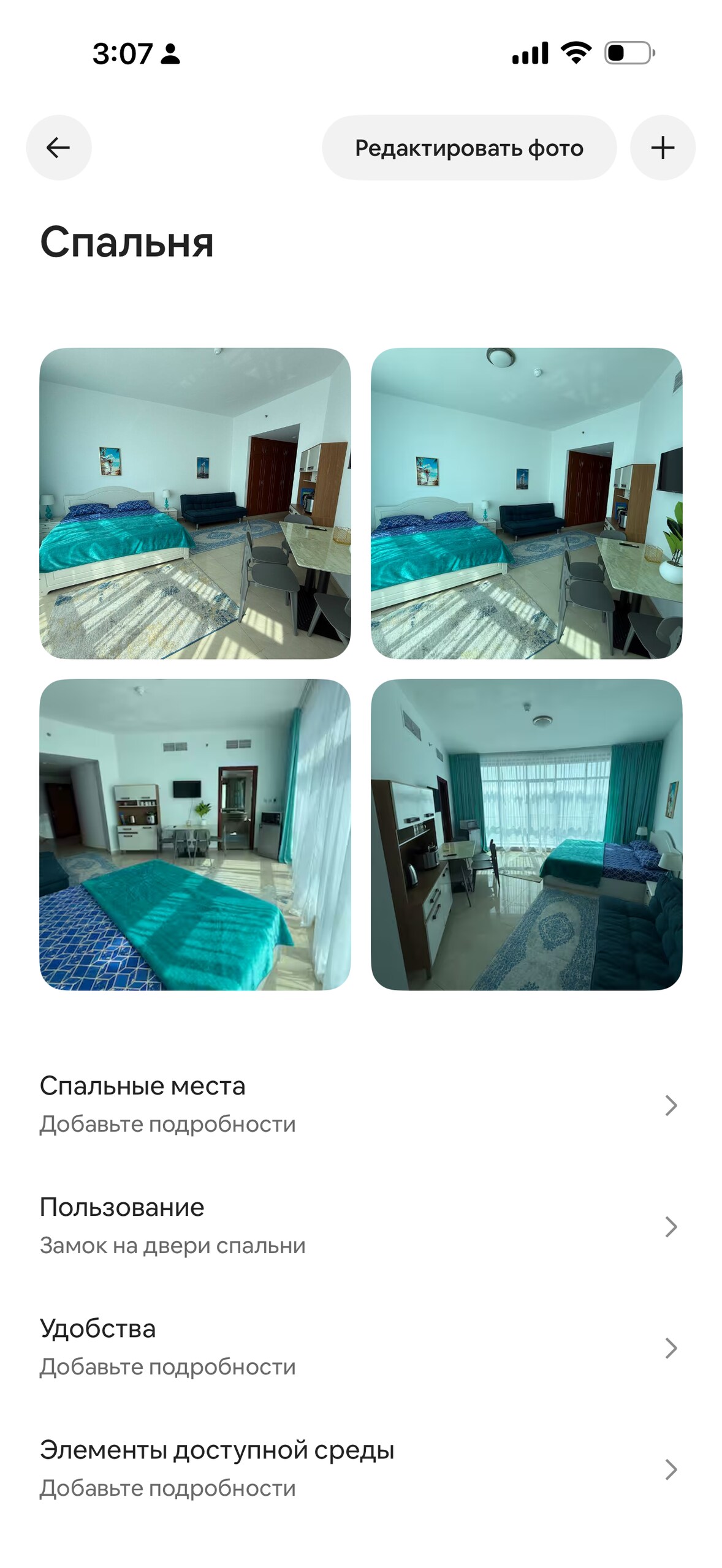Viewport: 722px width, 1568px height.
Task: Select the Удобства row
Action: (x=361, y=1347)
